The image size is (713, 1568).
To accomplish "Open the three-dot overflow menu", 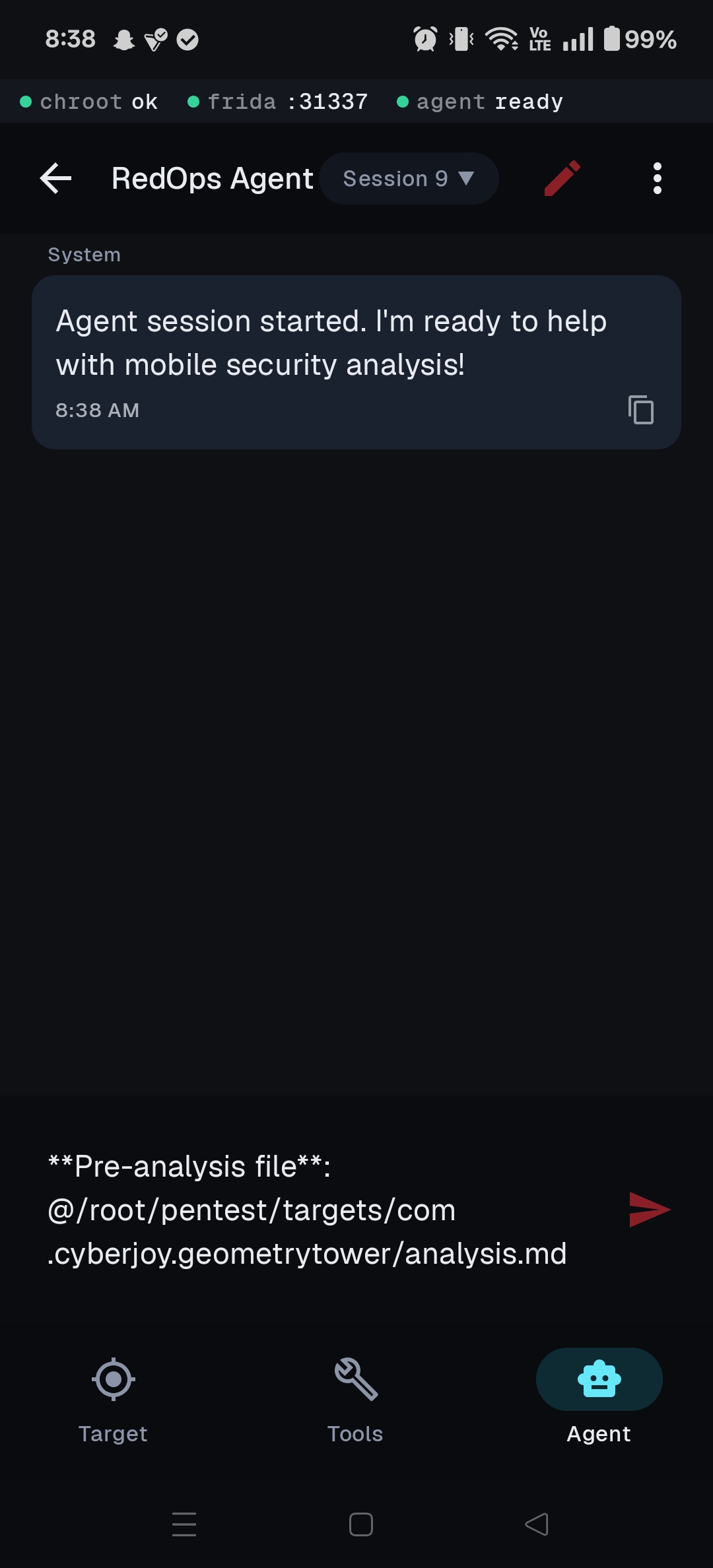I will pos(657,178).
